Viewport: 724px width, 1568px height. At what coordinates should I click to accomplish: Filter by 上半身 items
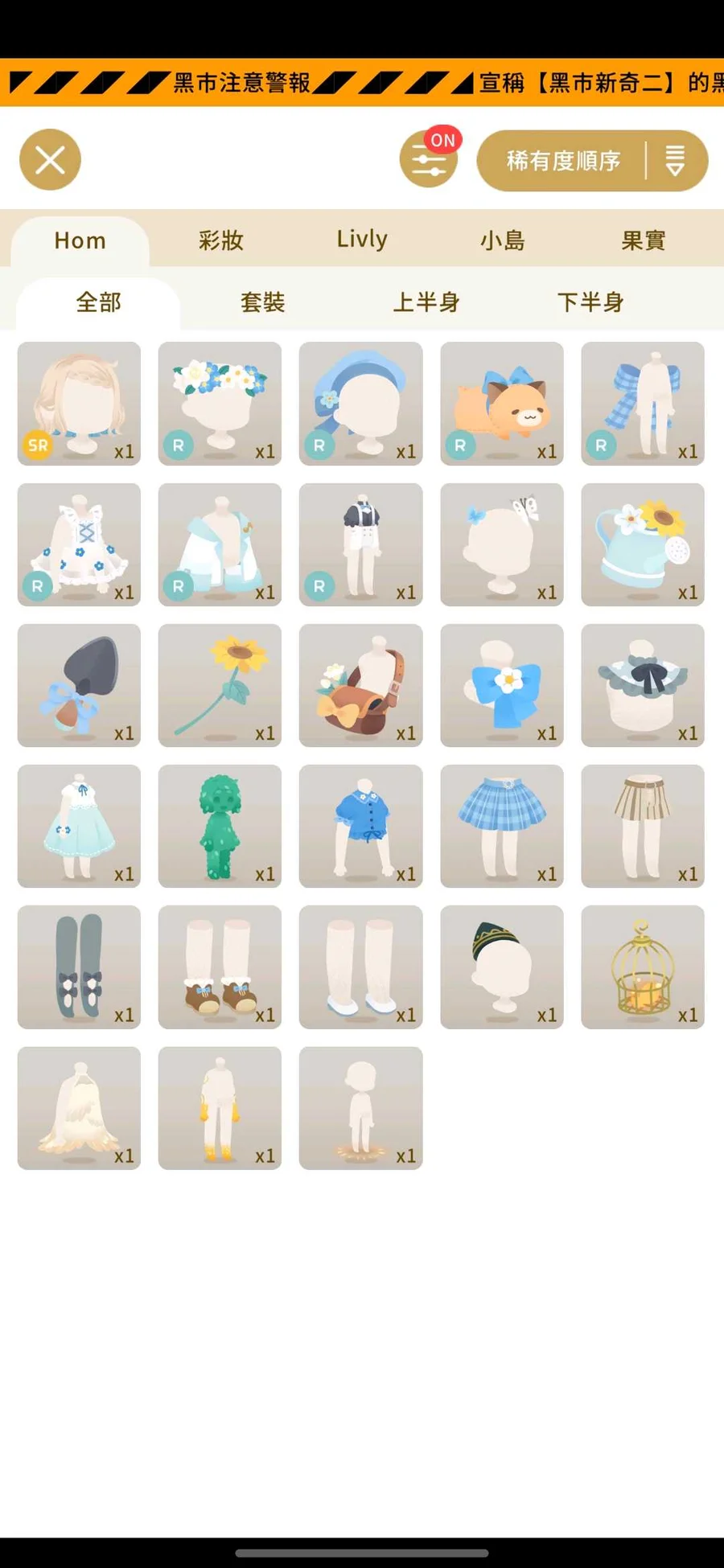426,302
